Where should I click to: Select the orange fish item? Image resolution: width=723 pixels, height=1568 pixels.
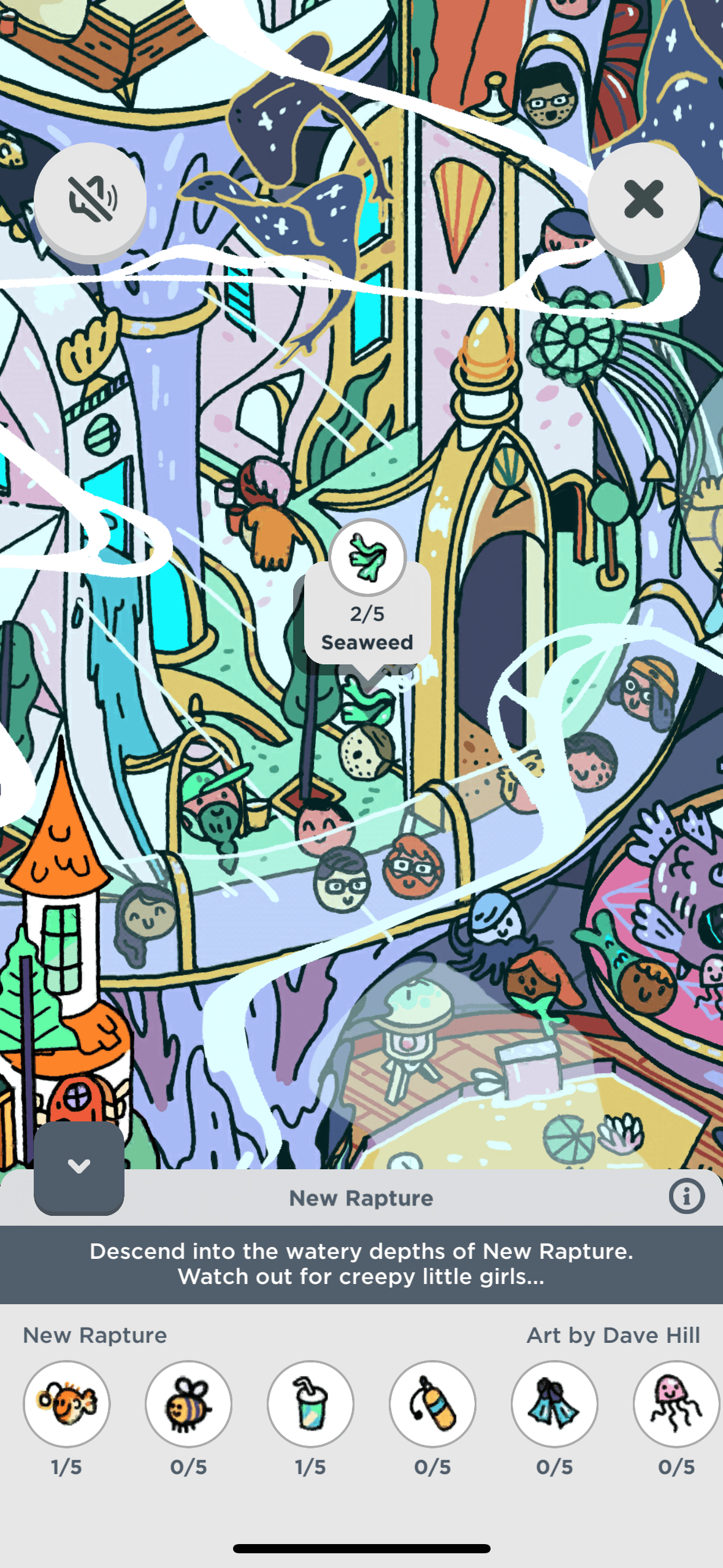pos(67,1403)
